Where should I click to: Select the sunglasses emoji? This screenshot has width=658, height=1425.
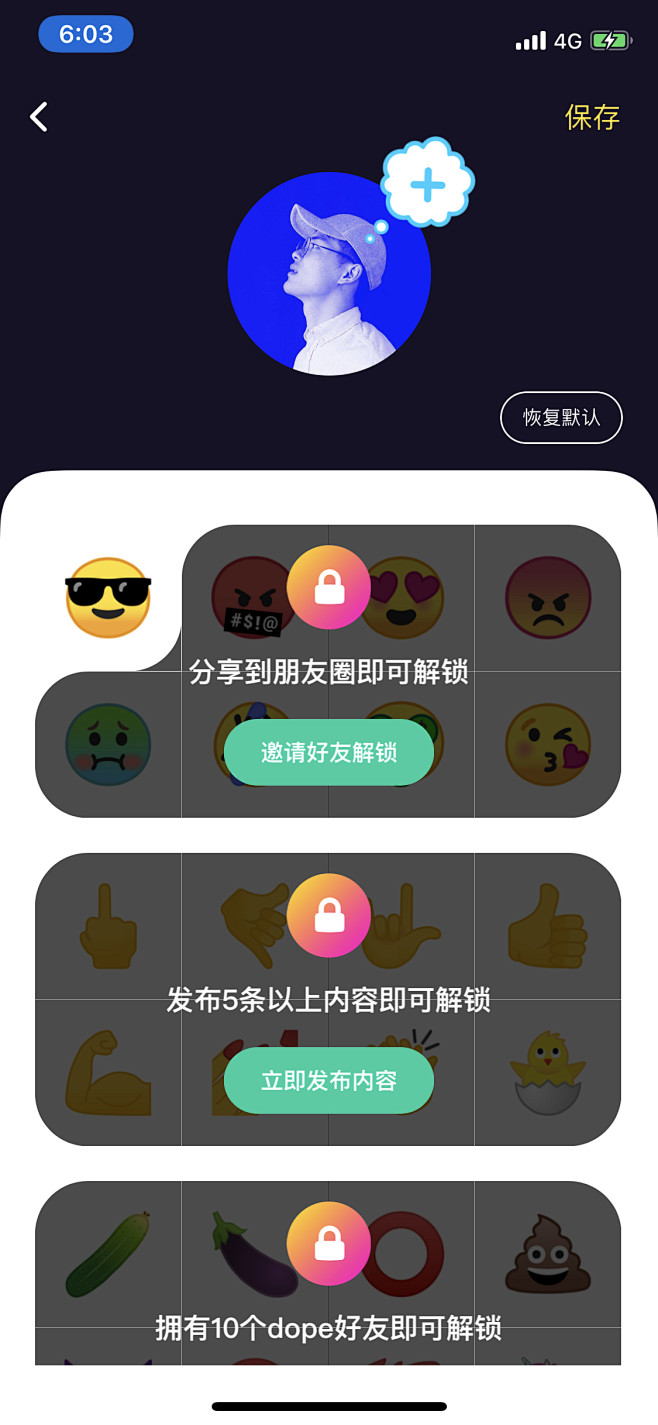[x=108, y=597]
